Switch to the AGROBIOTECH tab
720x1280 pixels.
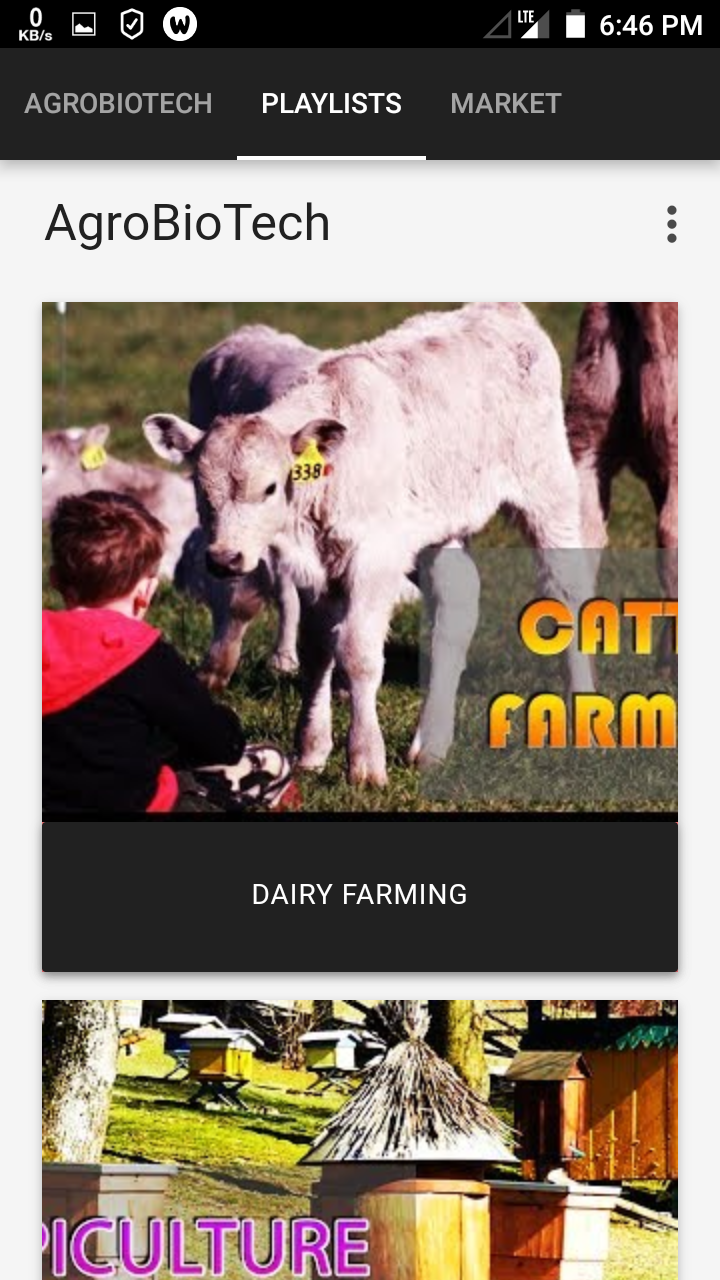(x=119, y=103)
